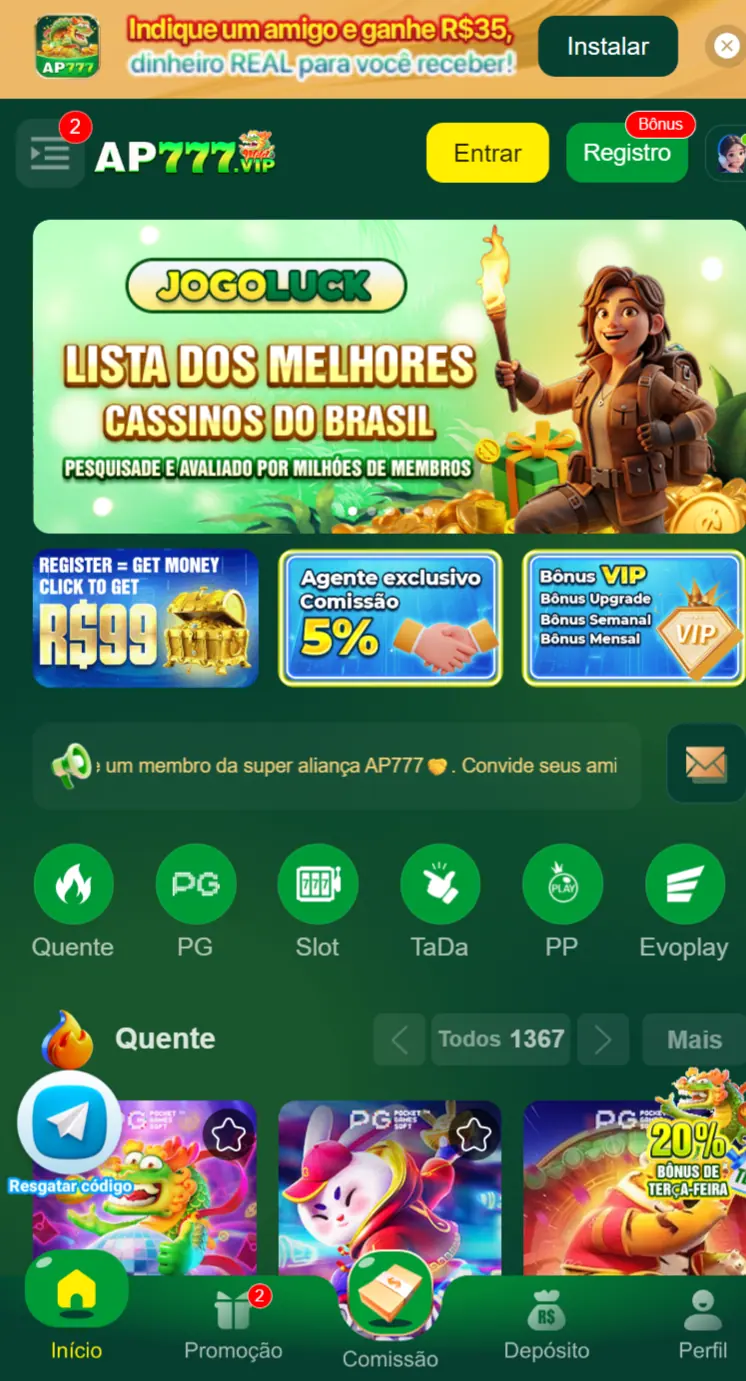The image size is (746, 1381).
Task: Switch to the Depósito tab
Action: point(546,1324)
